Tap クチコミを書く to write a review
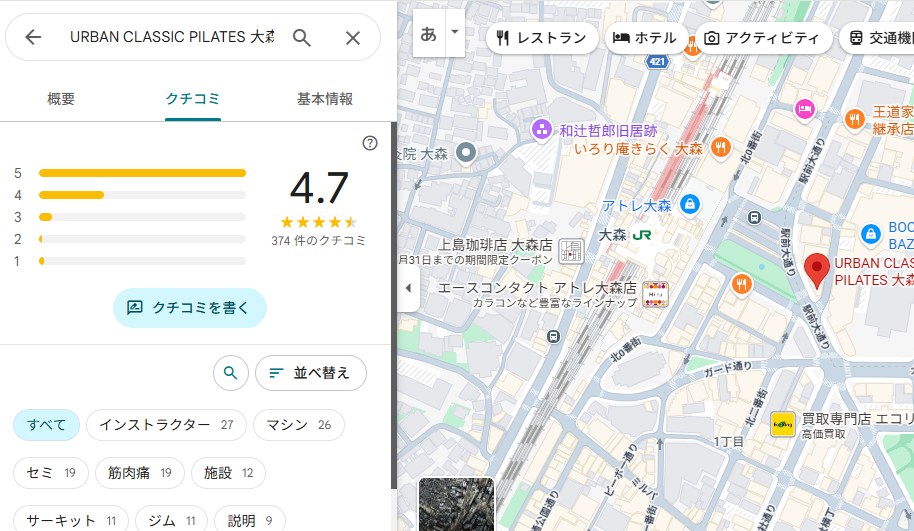Viewport: 914px width, 531px height. [x=190, y=308]
